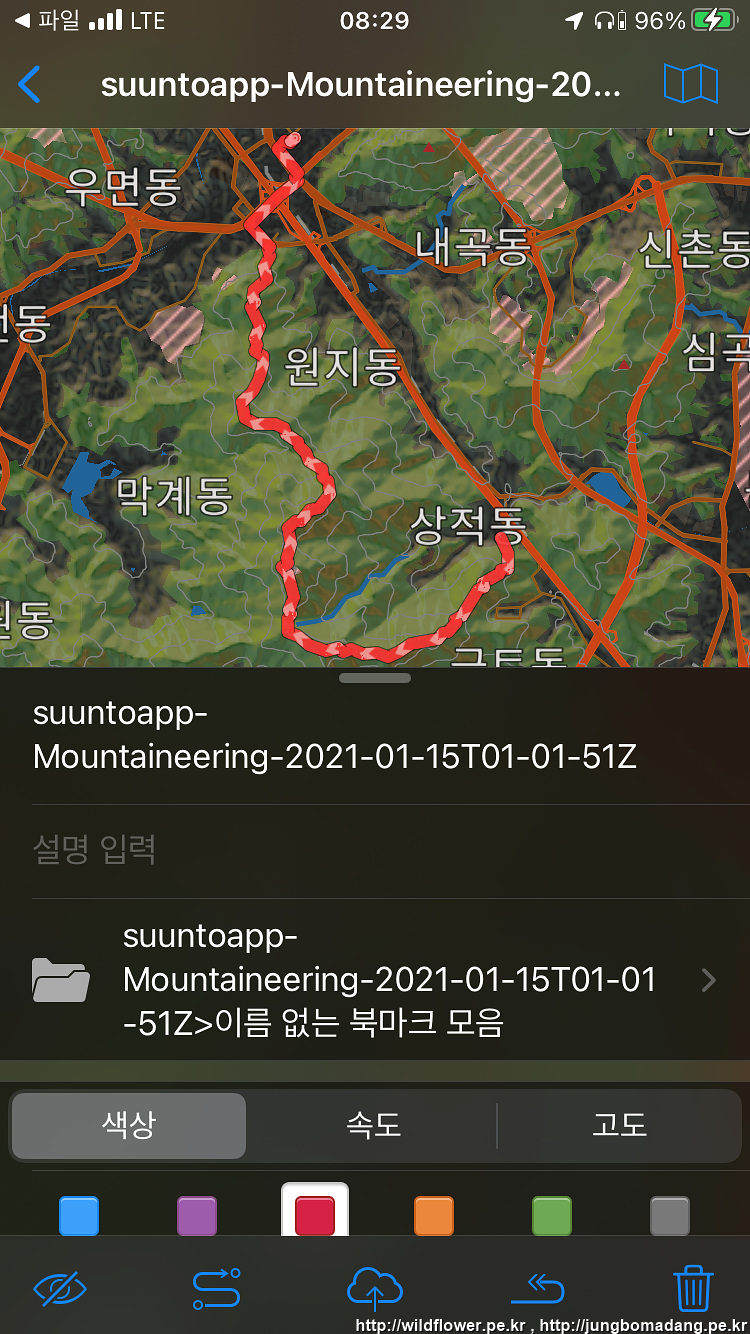Image resolution: width=750 pixels, height=1334 pixels.
Task: Choose the red color swatch
Action: [x=315, y=1213]
